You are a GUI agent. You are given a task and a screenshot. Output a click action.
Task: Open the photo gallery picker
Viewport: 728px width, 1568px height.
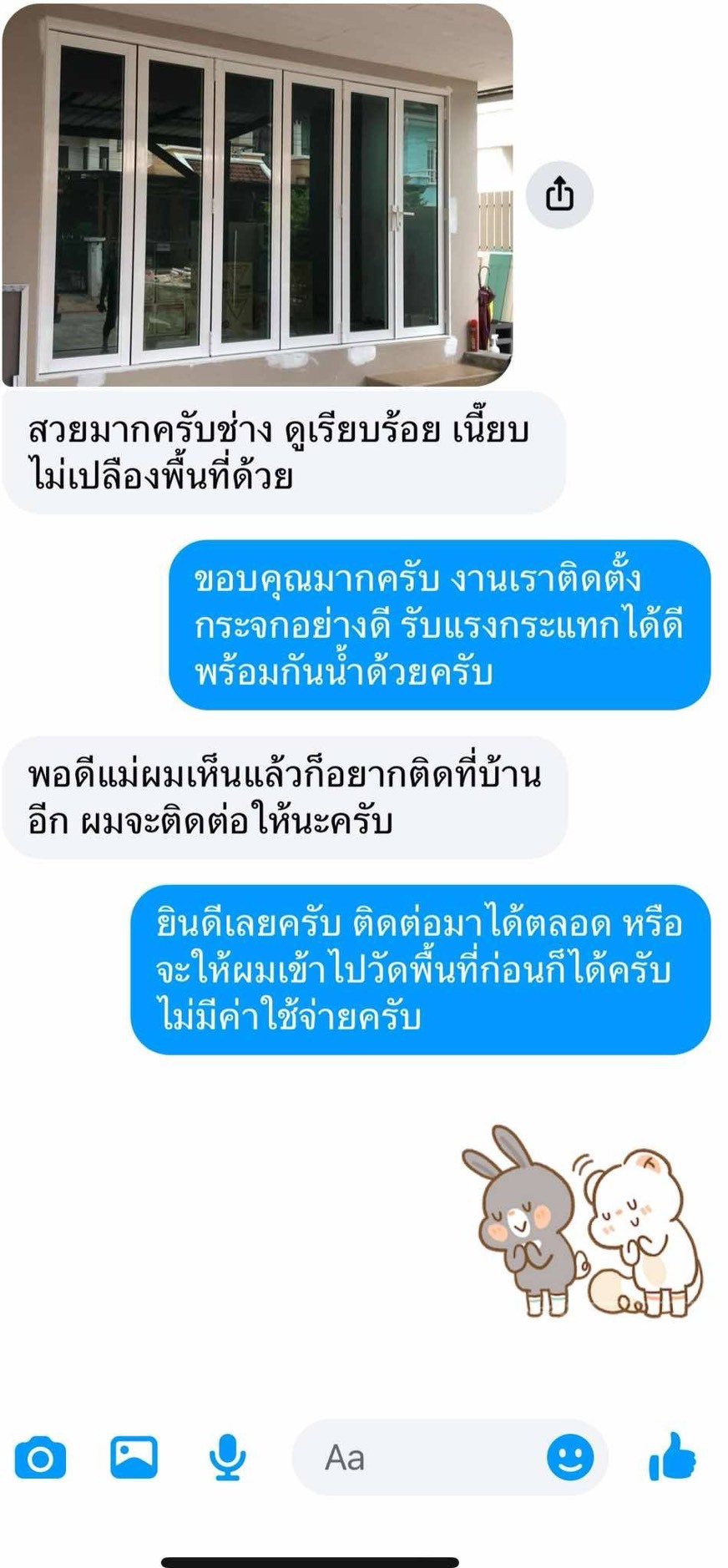pos(134,1457)
